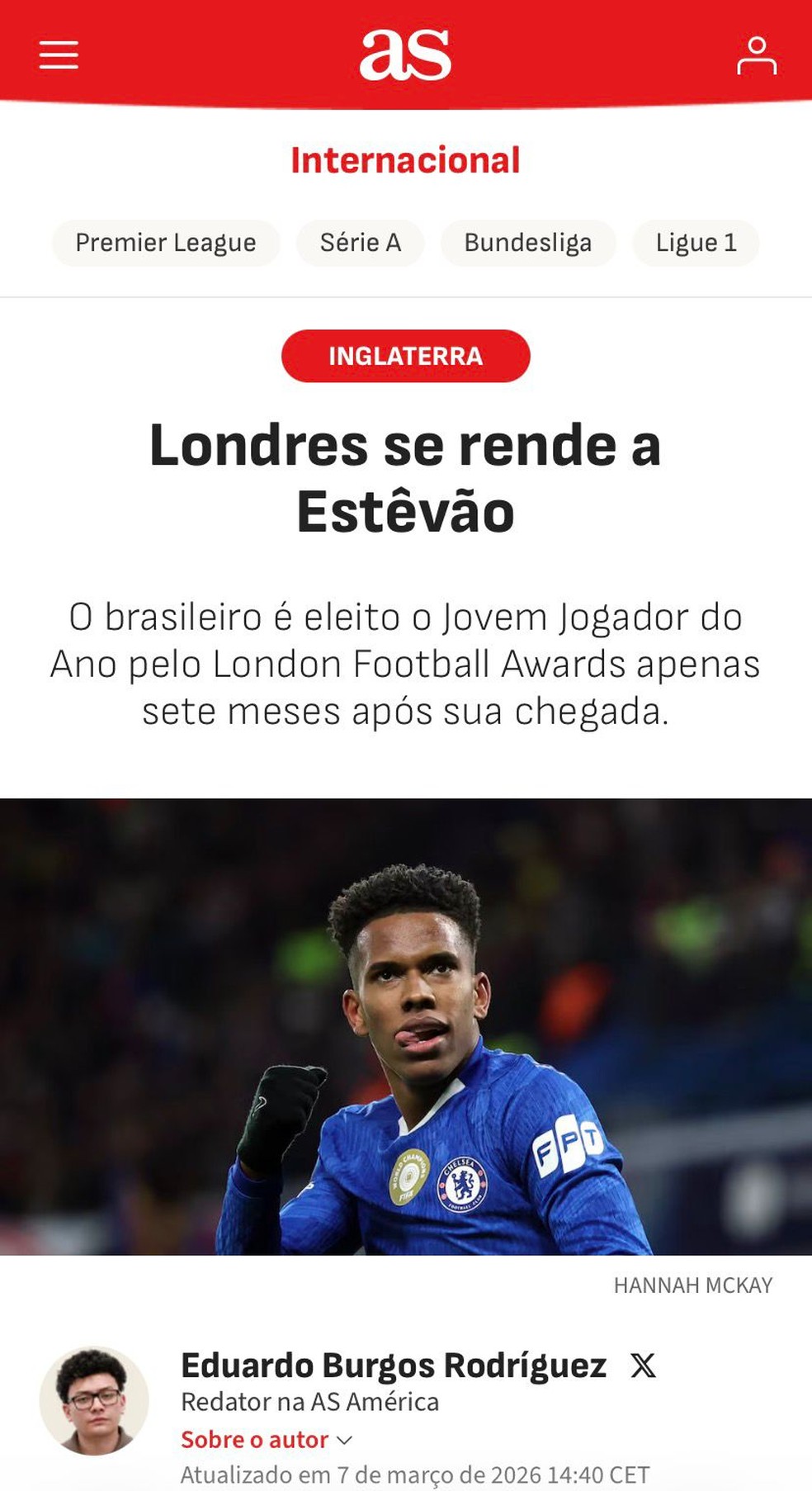
Task: Go to AS homepage via logo
Action: click(405, 55)
